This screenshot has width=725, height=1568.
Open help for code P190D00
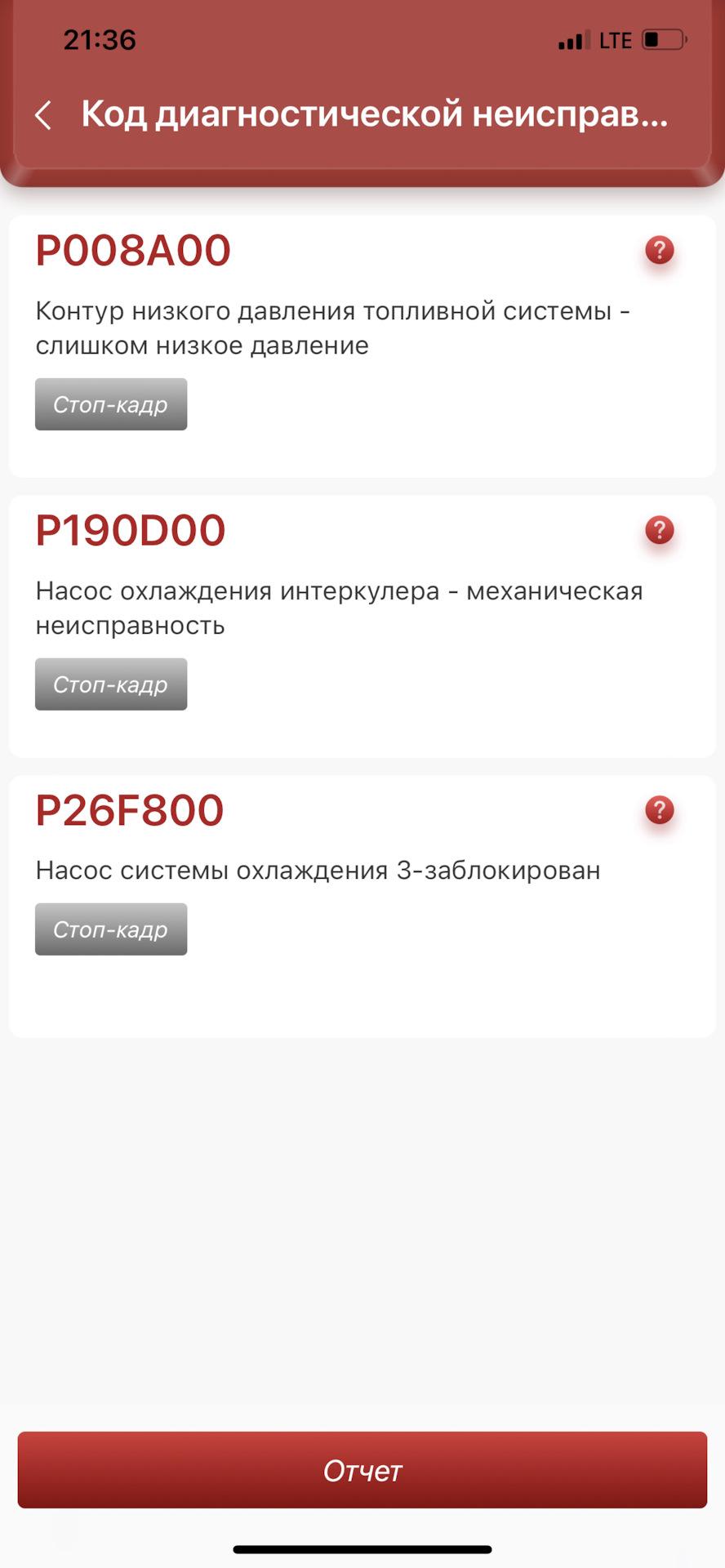[659, 530]
